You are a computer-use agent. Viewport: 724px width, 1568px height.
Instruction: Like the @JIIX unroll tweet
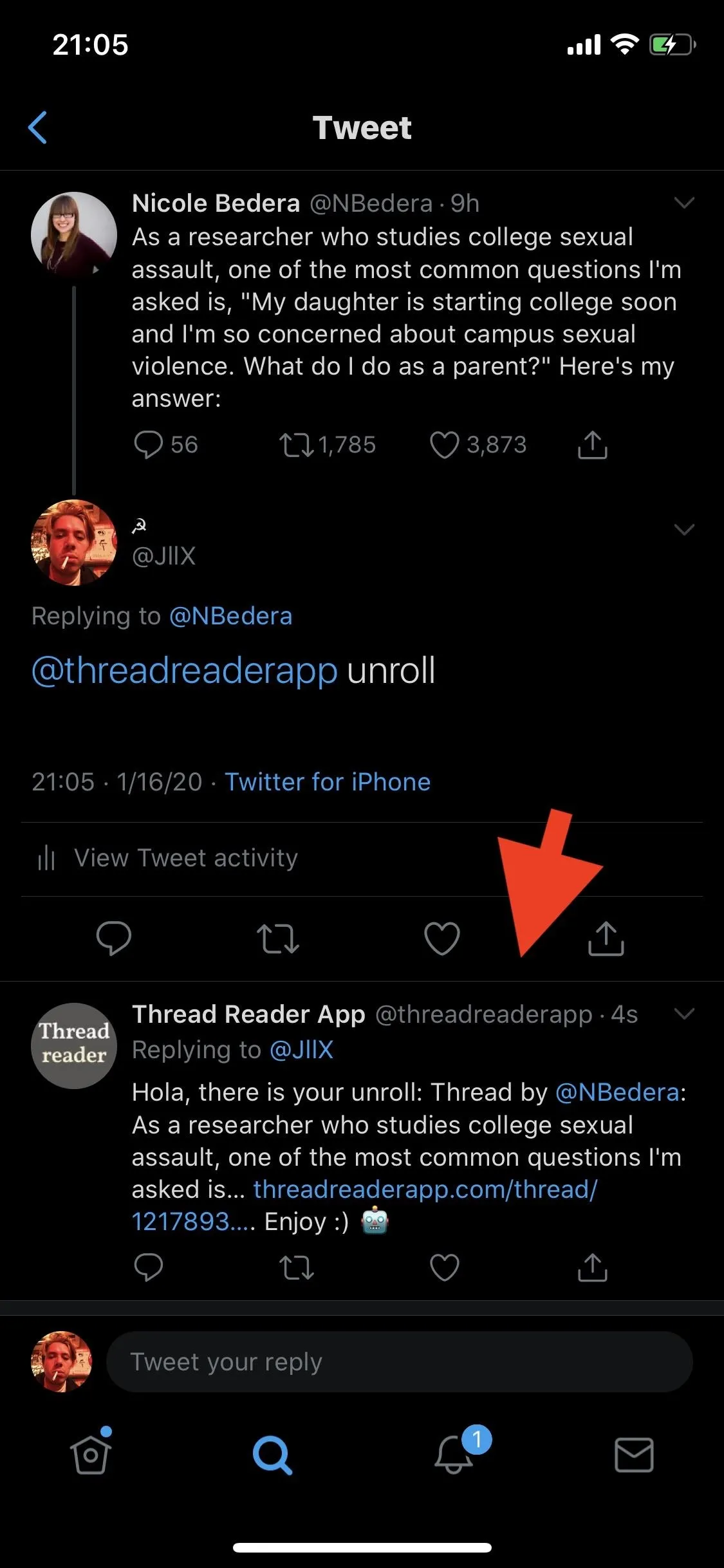[442, 938]
